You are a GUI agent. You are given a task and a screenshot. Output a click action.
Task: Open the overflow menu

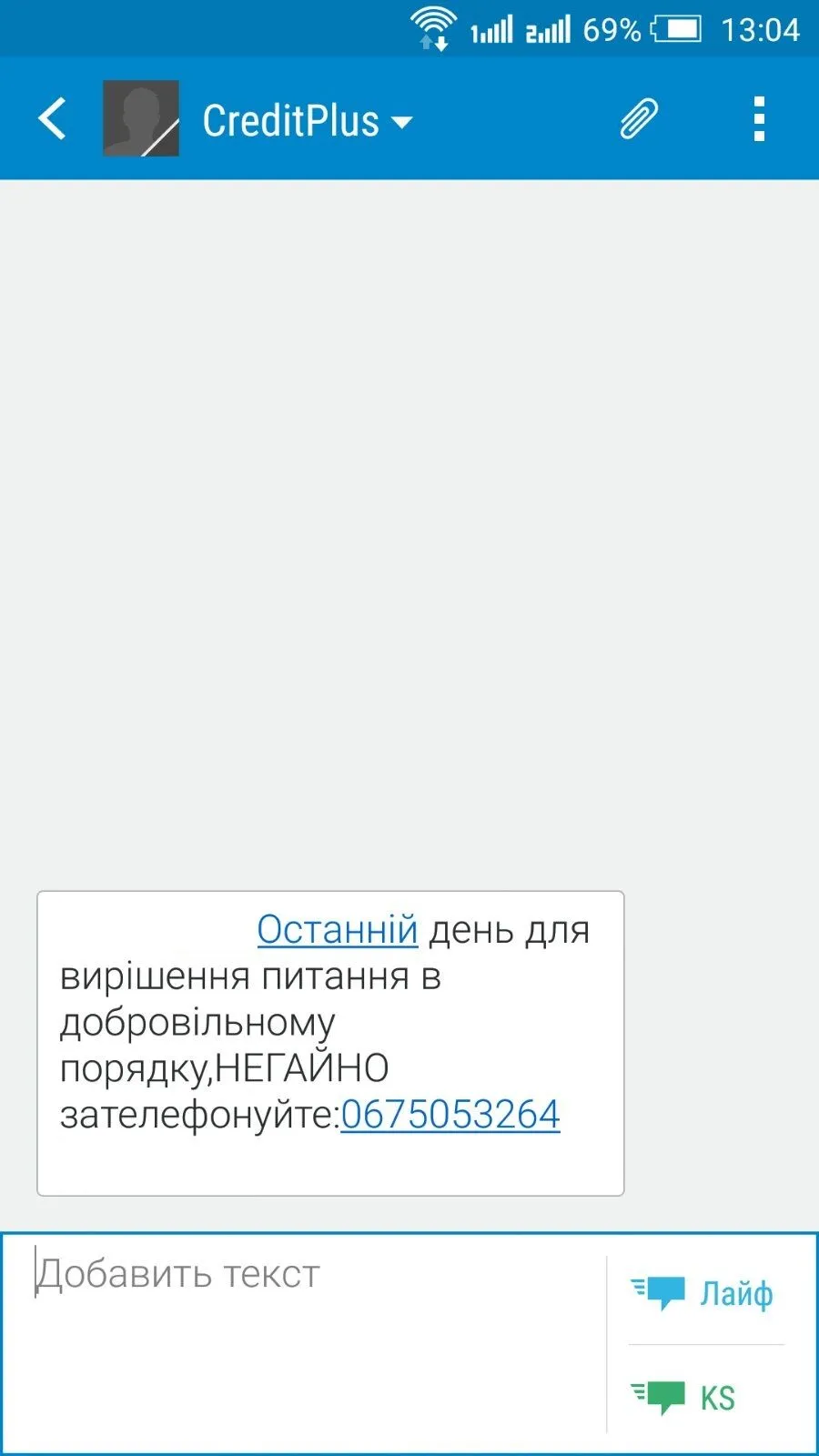click(759, 119)
